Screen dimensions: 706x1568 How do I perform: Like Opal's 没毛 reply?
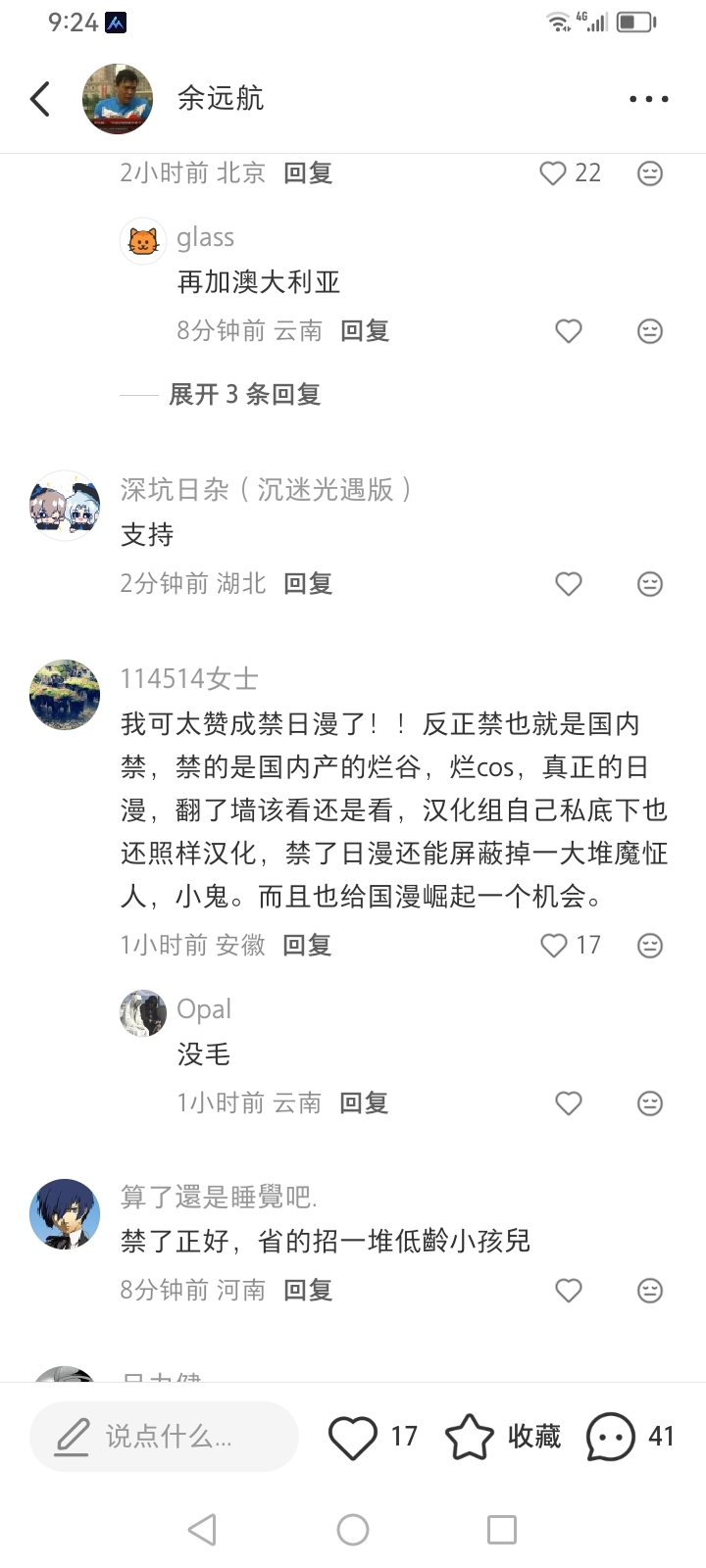coord(569,1103)
